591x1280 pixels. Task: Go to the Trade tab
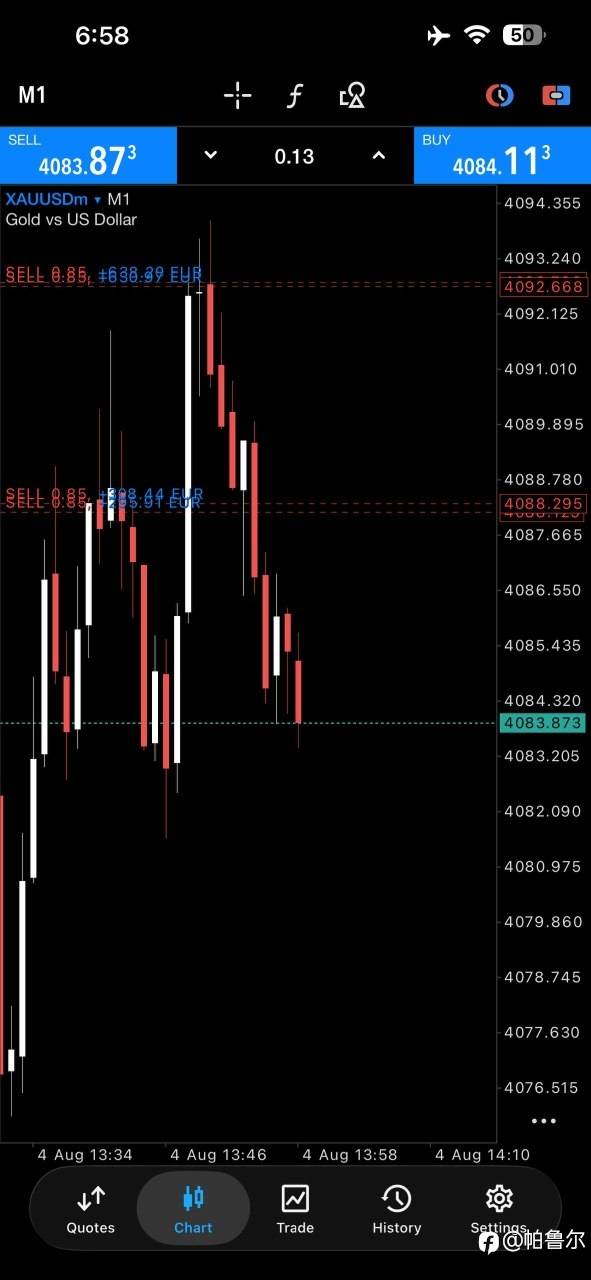[295, 1209]
